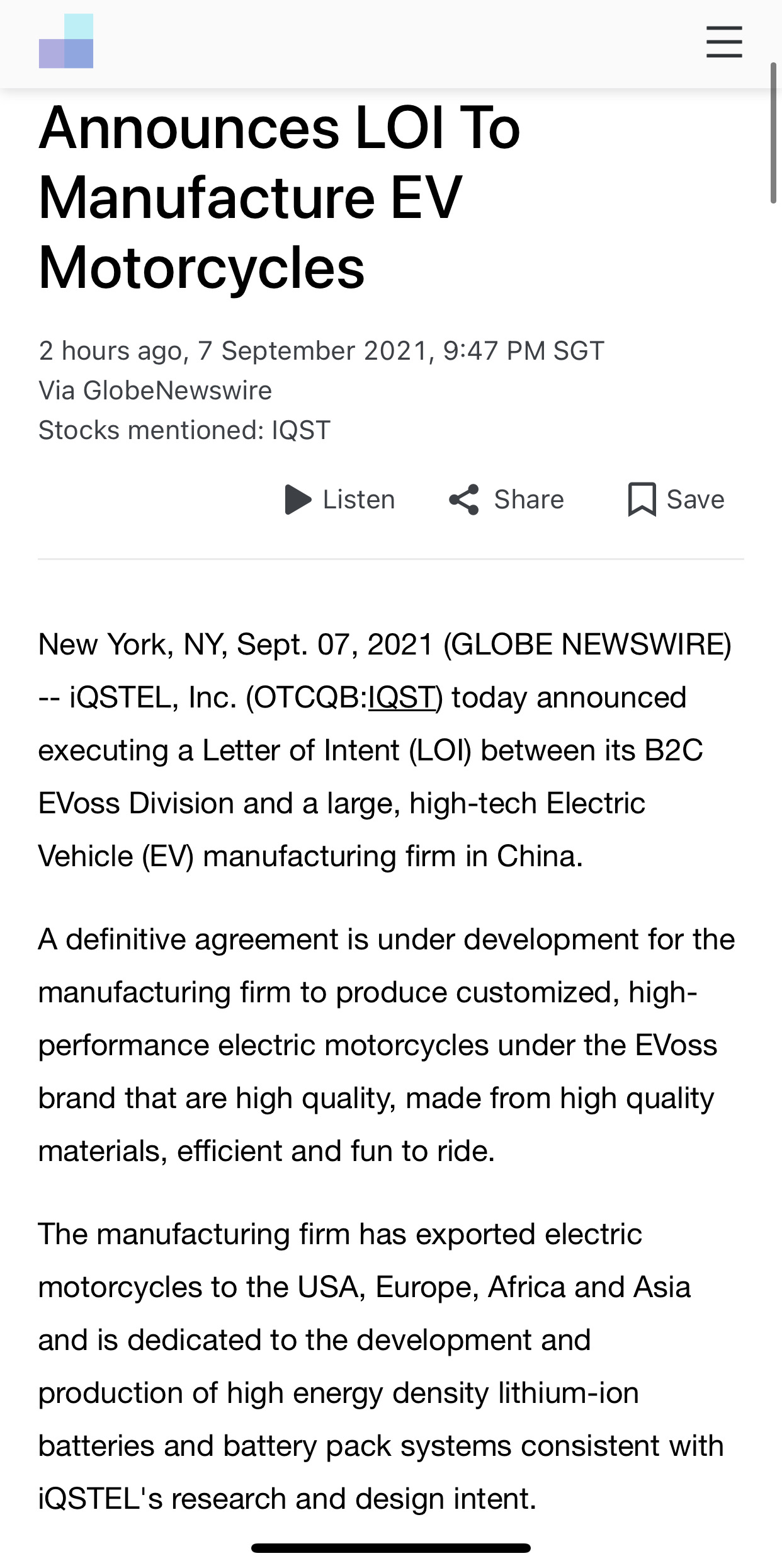Save this article as bookmark

point(676,500)
